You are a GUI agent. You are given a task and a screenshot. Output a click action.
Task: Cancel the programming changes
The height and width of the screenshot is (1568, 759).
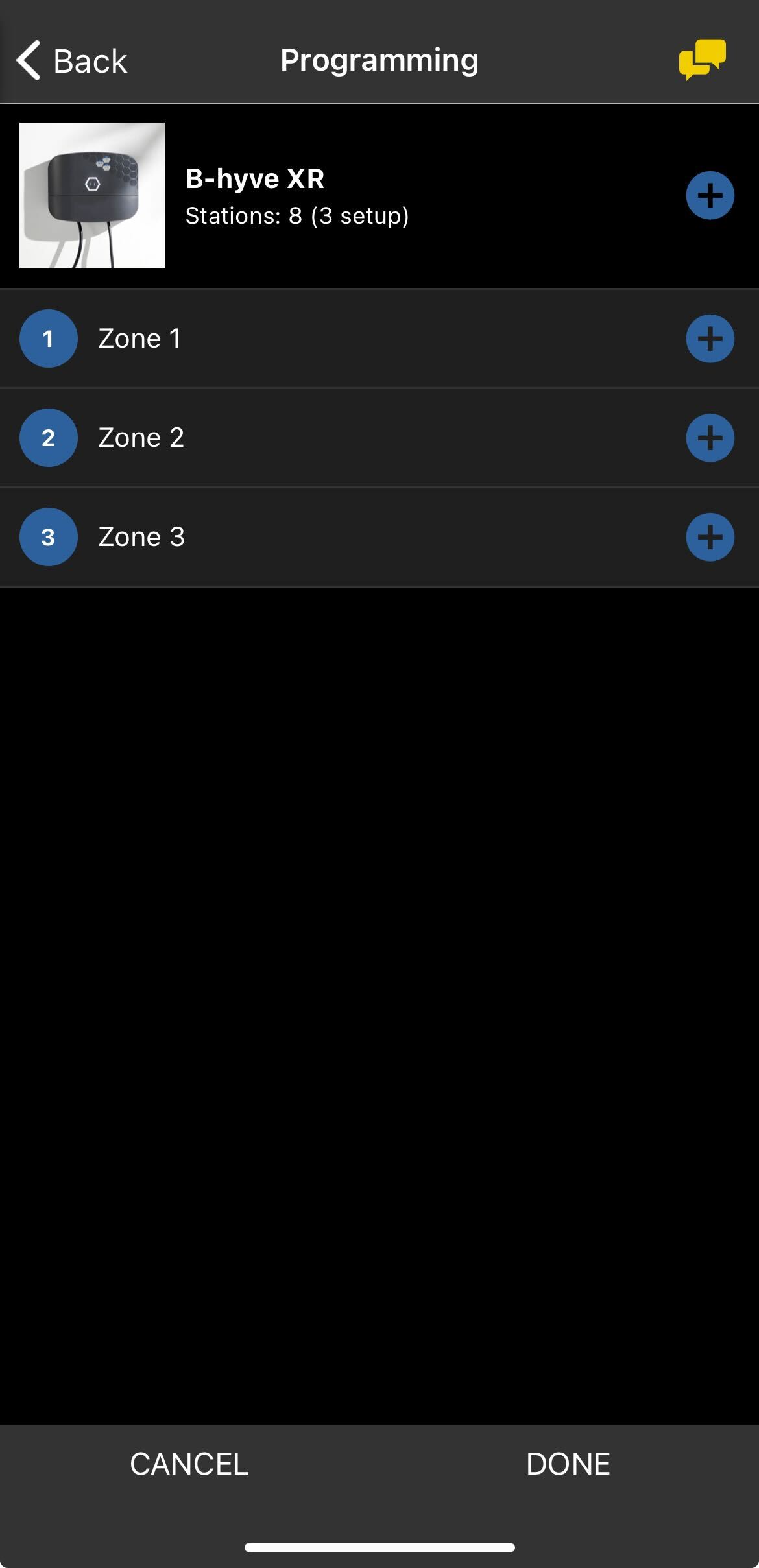[x=189, y=1464]
